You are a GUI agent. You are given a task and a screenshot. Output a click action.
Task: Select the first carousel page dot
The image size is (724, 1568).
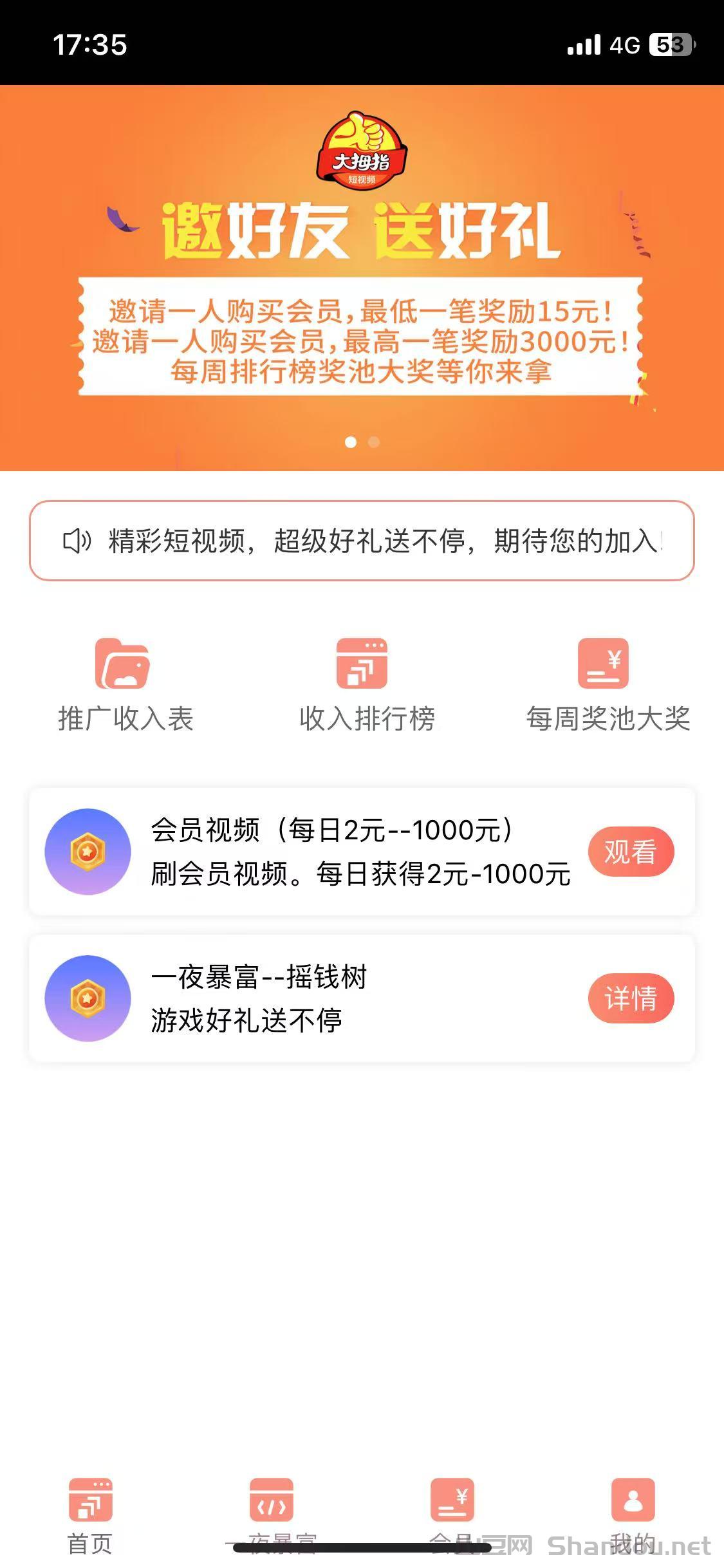tap(351, 442)
